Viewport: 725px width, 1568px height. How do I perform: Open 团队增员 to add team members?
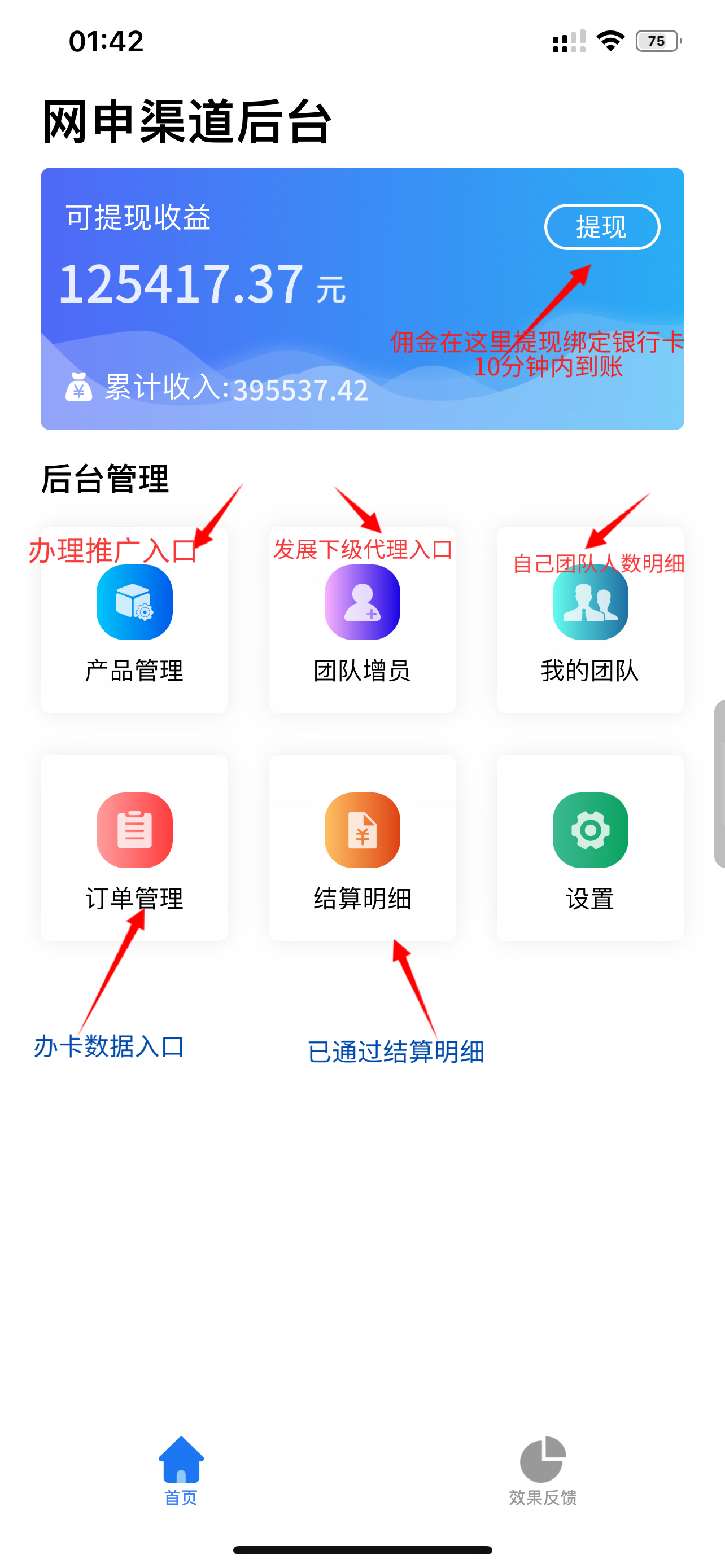tap(362, 620)
